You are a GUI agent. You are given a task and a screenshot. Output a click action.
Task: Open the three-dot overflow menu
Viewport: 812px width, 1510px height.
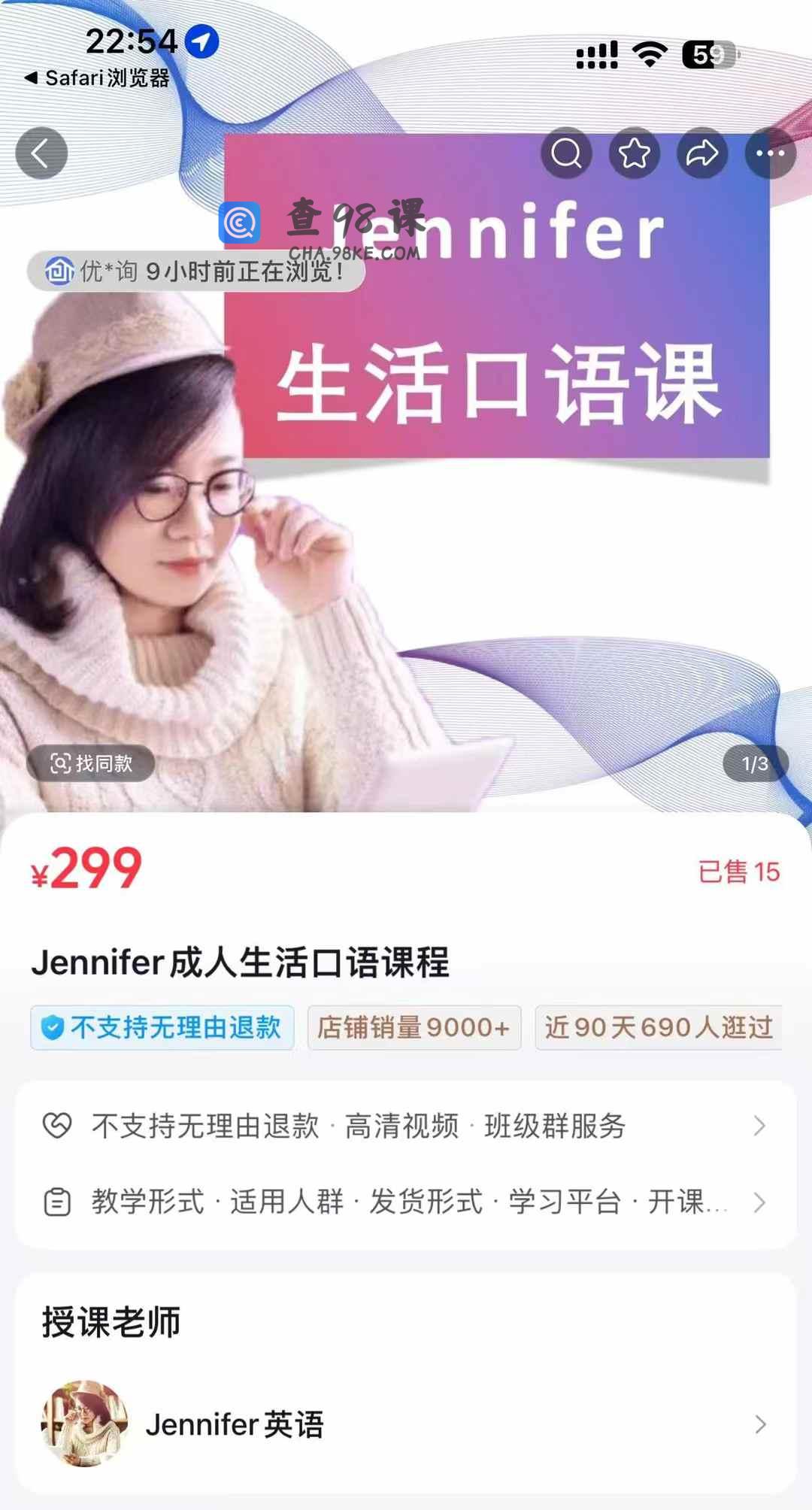(770, 153)
